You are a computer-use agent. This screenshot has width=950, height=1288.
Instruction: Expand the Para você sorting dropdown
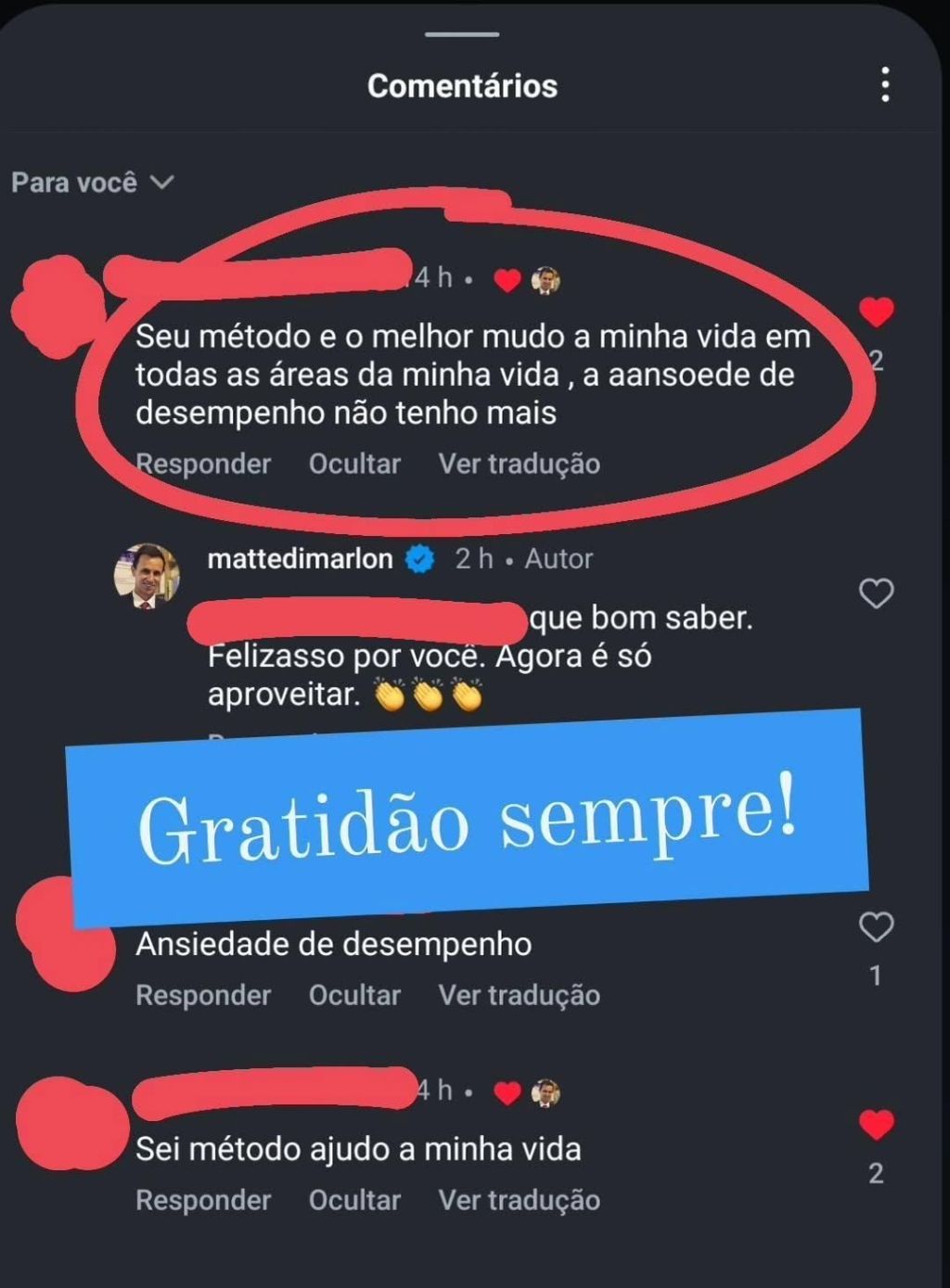pos(92,182)
